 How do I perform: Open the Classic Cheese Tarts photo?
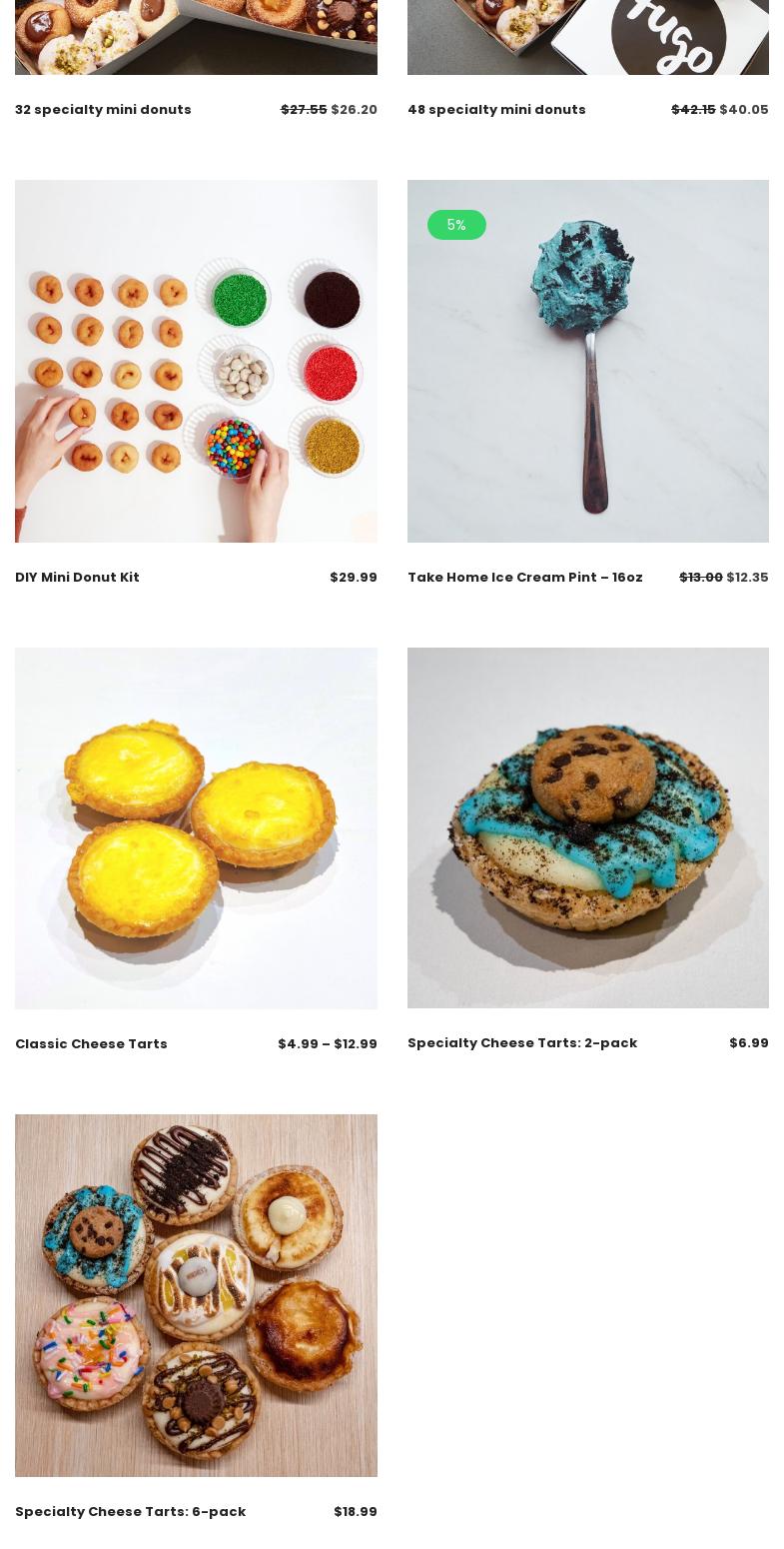(x=196, y=828)
